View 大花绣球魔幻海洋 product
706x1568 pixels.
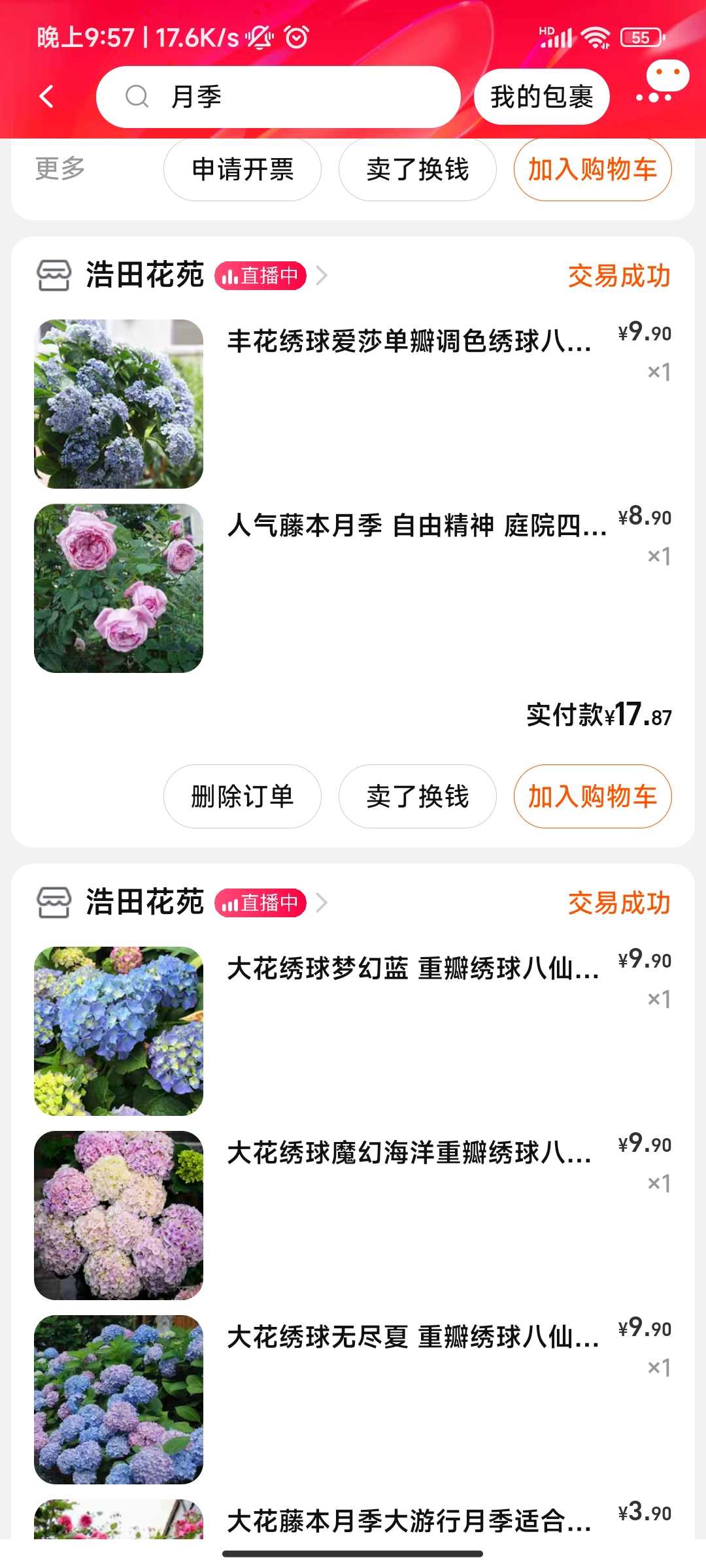click(353, 1215)
